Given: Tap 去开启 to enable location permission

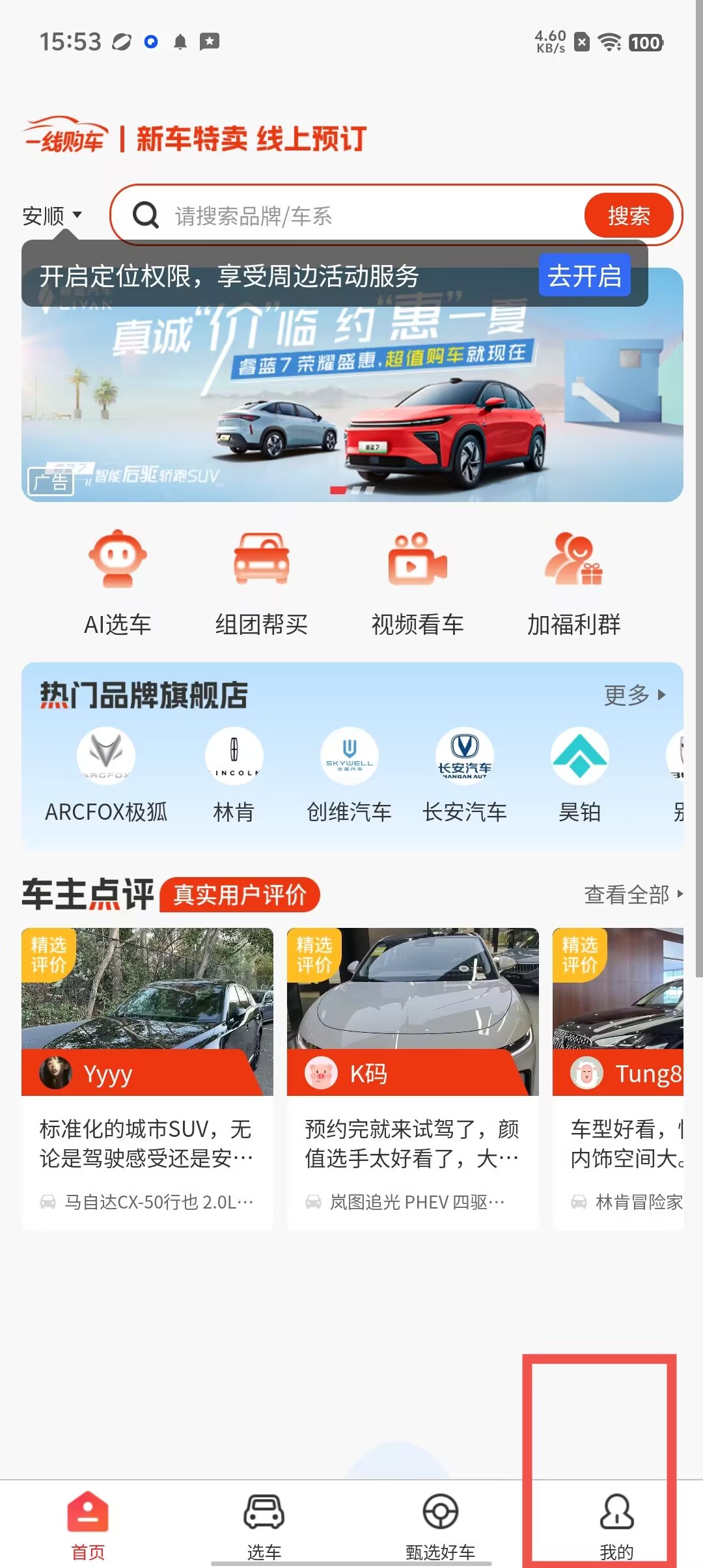Looking at the screenshot, I should pyautogui.click(x=584, y=275).
